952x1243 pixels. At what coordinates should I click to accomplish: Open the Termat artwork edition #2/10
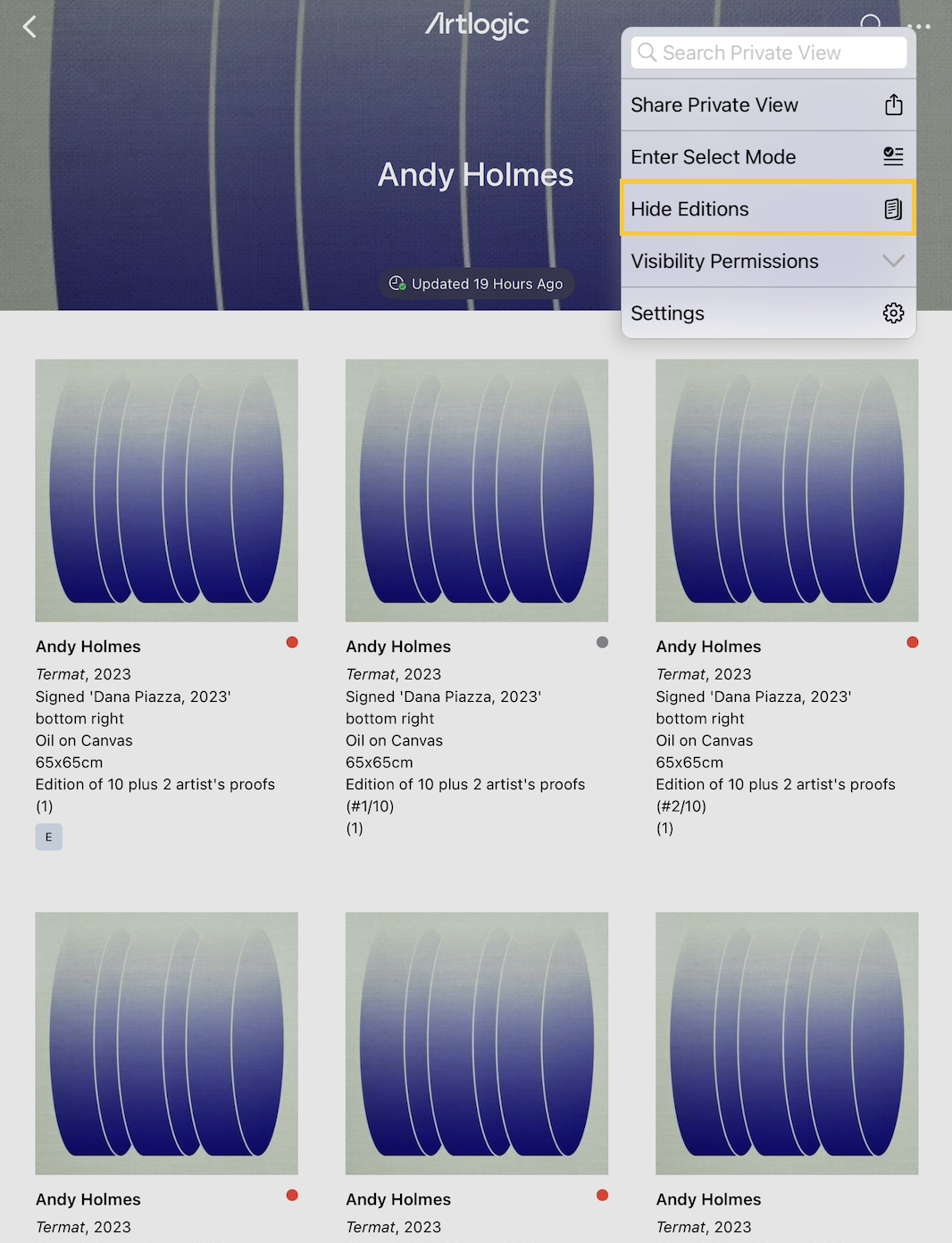coord(786,490)
